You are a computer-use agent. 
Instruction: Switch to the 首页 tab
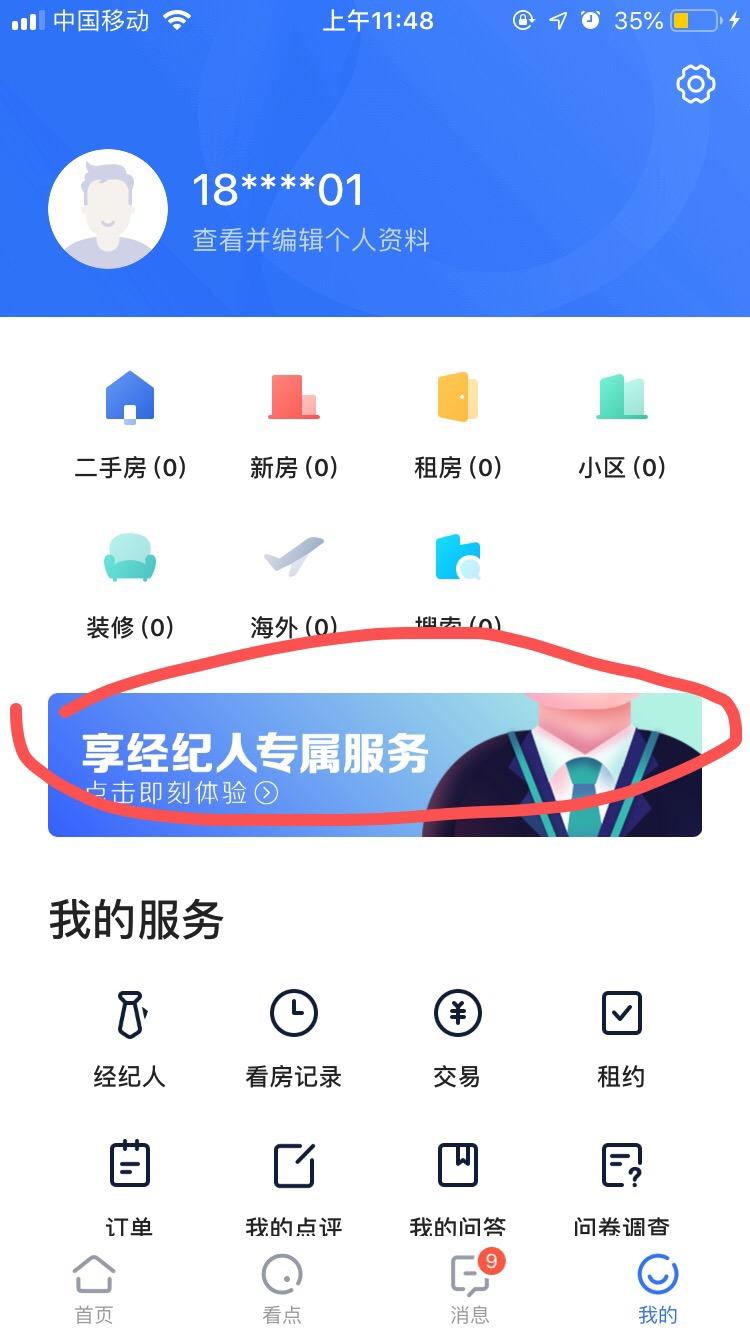[x=94, y=1290]
